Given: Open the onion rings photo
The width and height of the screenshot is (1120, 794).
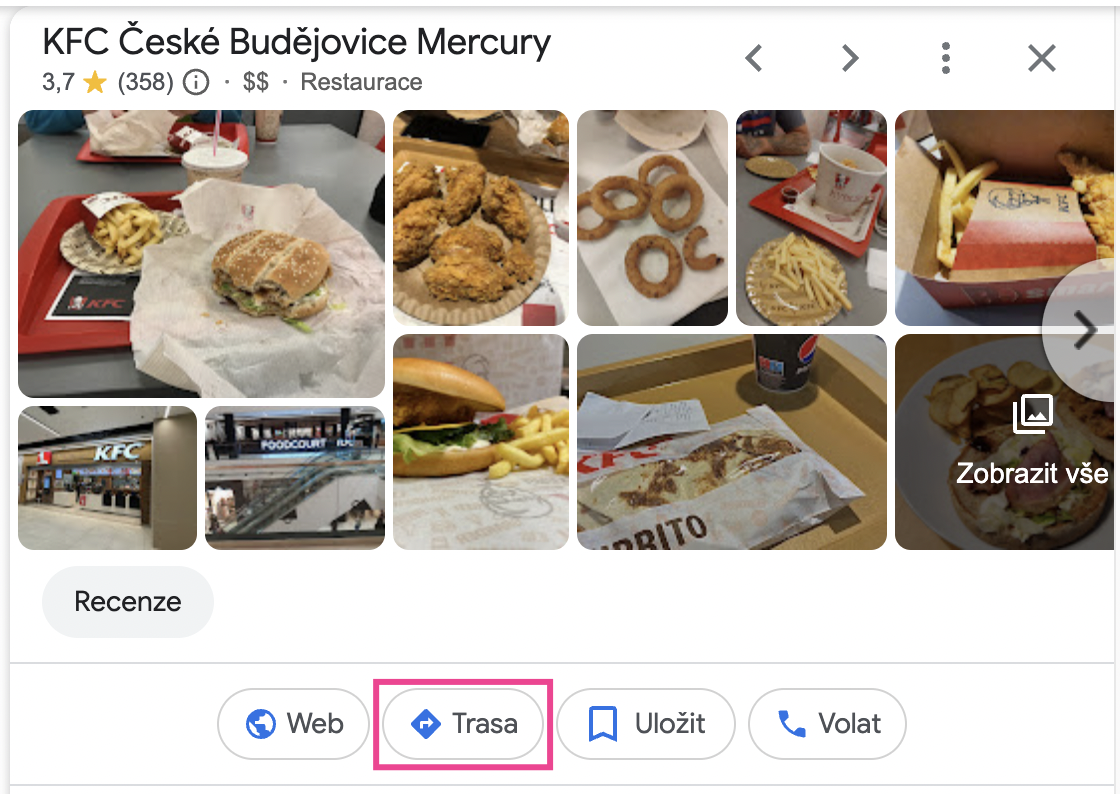Looking at the screenshot, I should [x=652, y=218].
